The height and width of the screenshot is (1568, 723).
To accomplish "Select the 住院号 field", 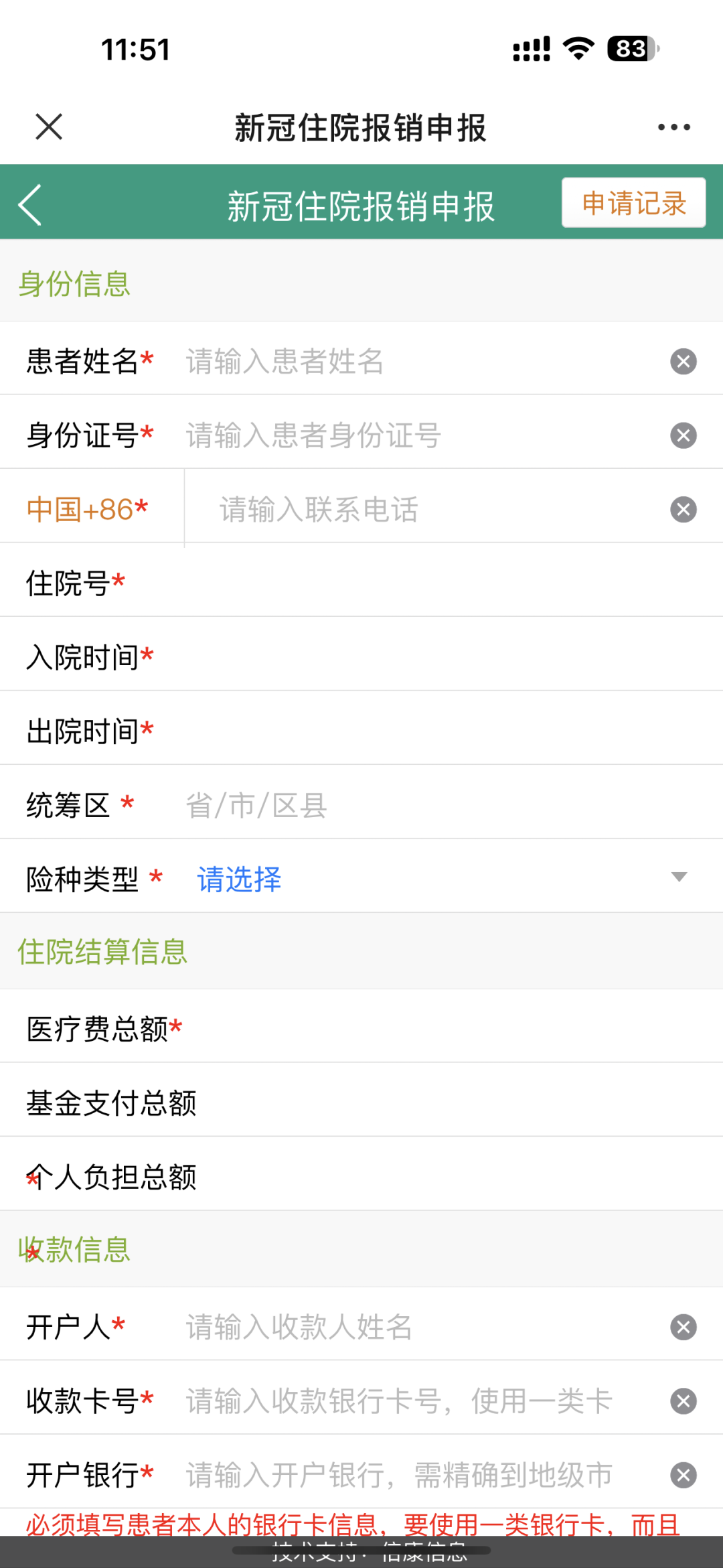I will pyautogui.click(x=415, y=583).
